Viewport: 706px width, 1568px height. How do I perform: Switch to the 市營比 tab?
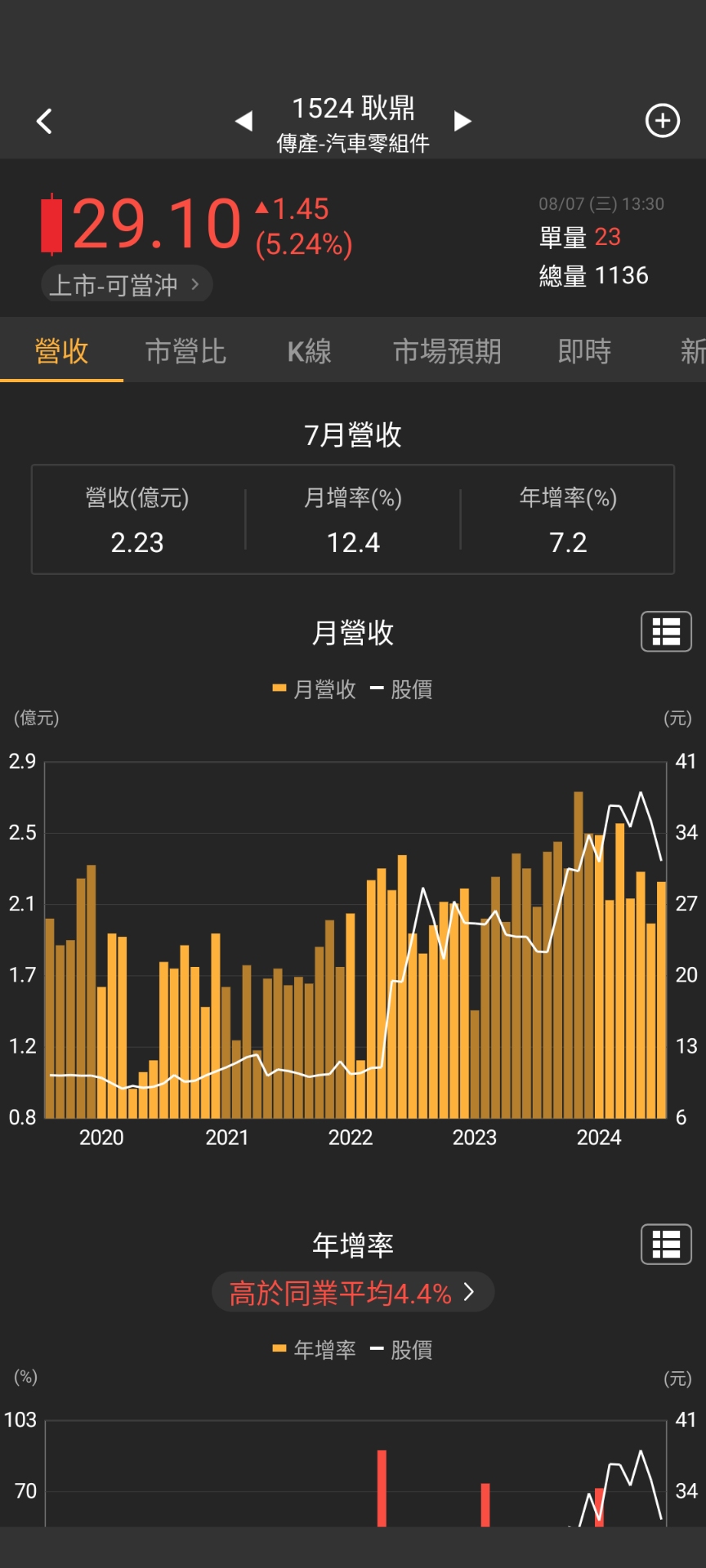(185, 352)
